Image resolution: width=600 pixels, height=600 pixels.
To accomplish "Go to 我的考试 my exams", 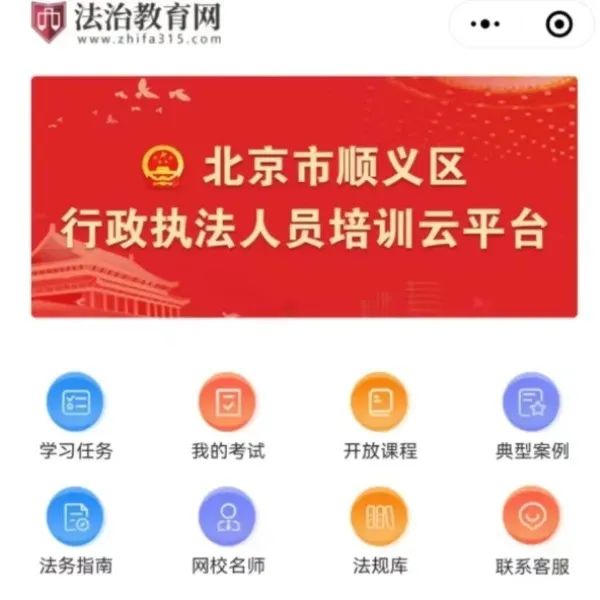I will pyautogui.click(x=228, y=403).
